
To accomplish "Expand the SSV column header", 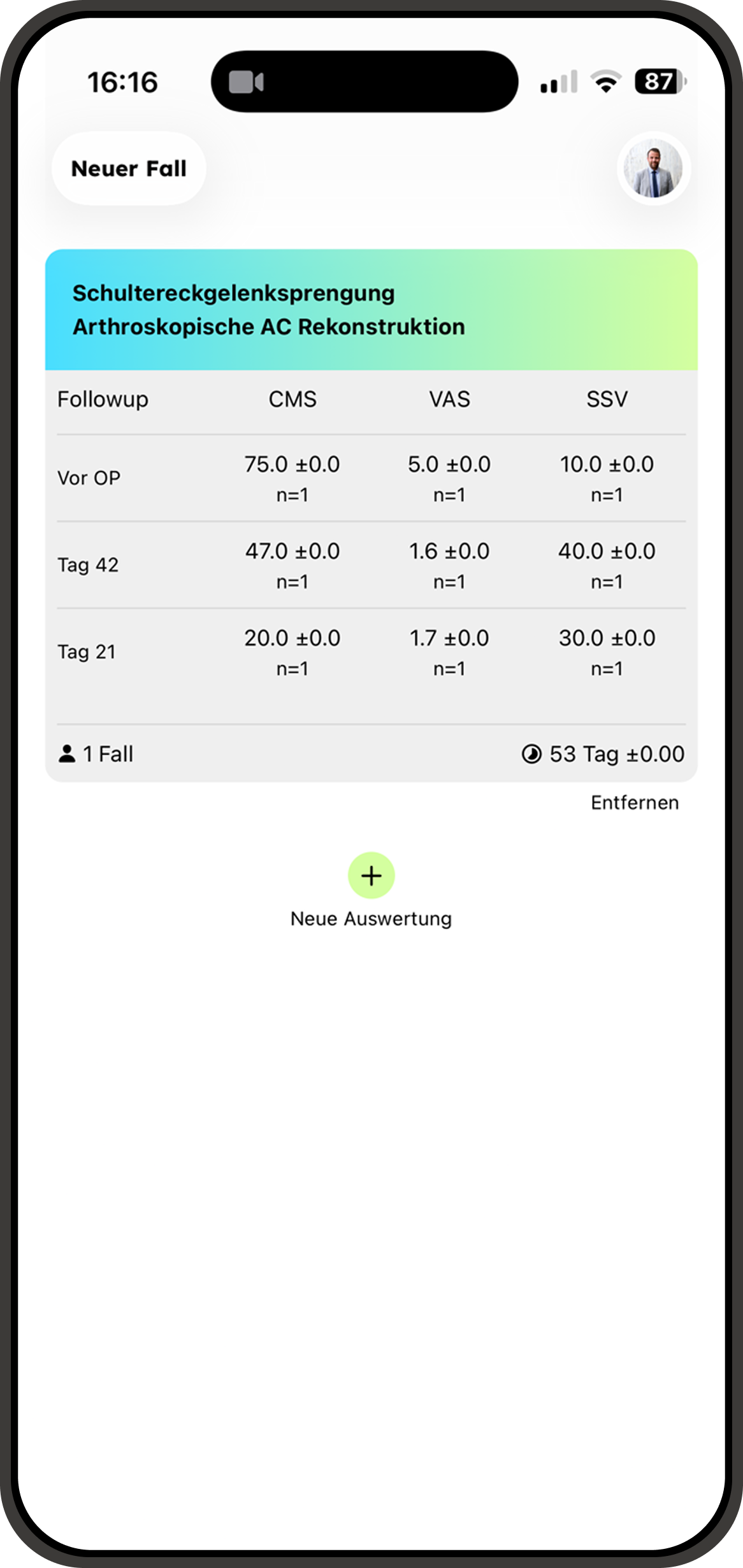I will pos(607,400).
